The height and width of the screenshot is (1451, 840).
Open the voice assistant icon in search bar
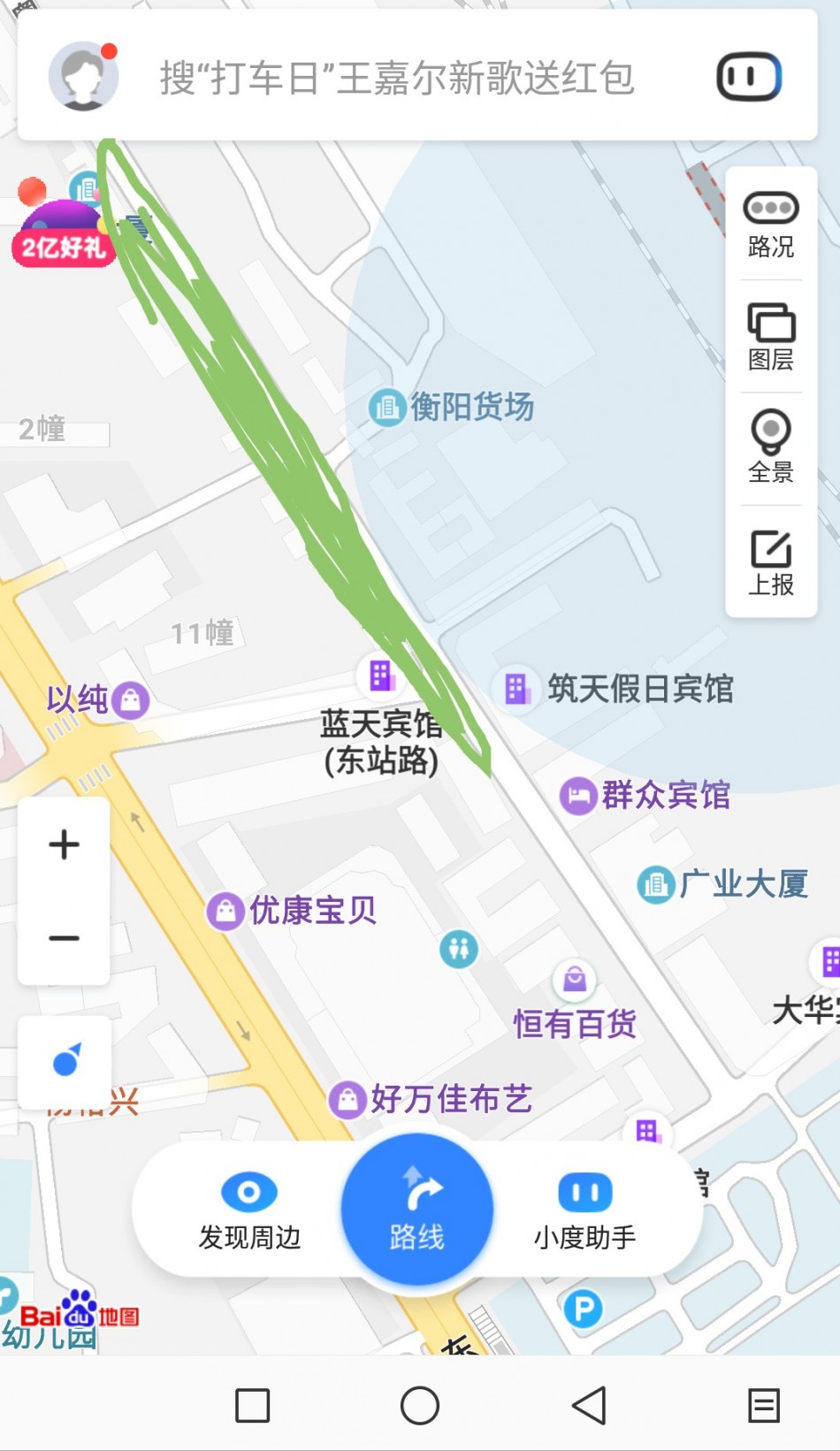click(748, 77)
